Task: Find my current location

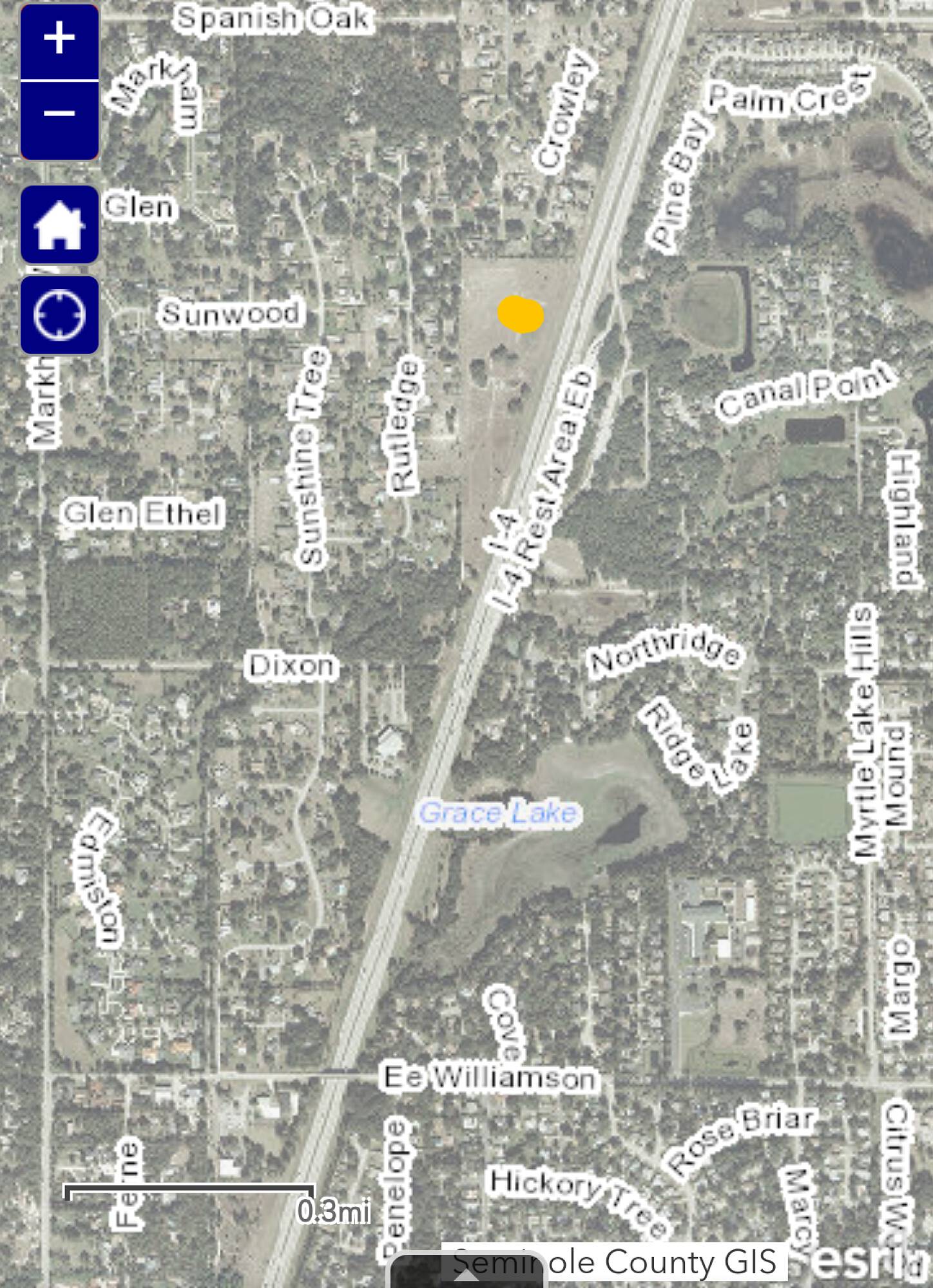Action: [x=59, y=316]
